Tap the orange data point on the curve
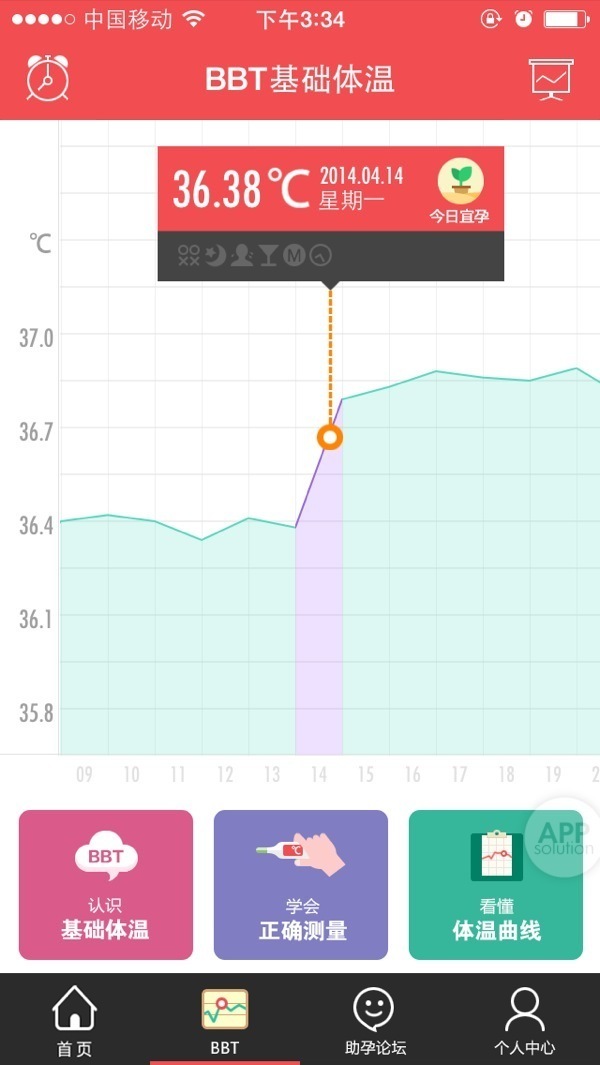This screenshot has width=600, height=1065. (x=330, y=437)
